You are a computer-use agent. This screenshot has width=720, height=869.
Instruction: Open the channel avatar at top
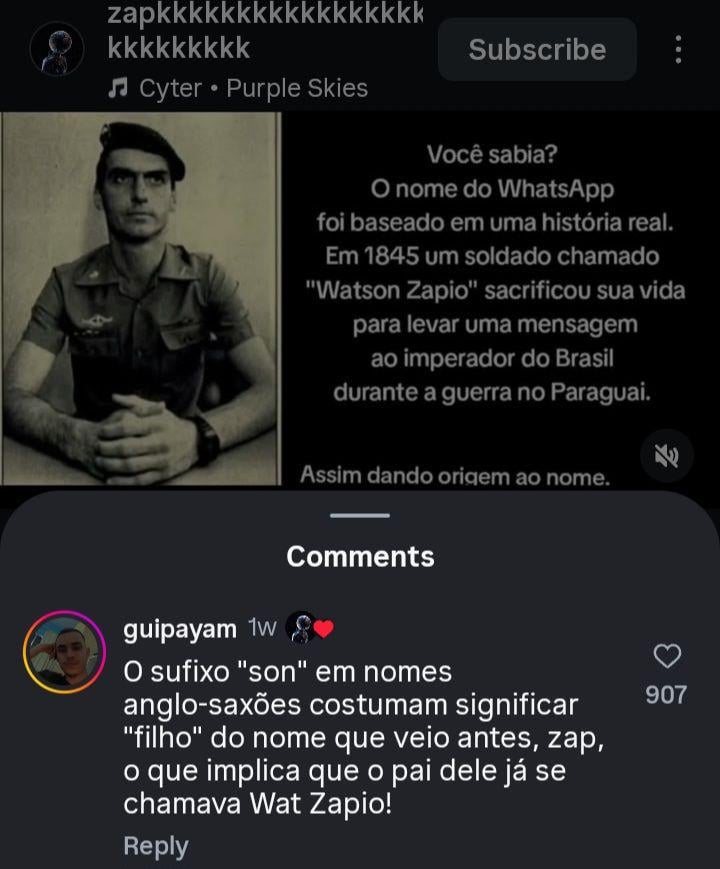tap(57, 48)
